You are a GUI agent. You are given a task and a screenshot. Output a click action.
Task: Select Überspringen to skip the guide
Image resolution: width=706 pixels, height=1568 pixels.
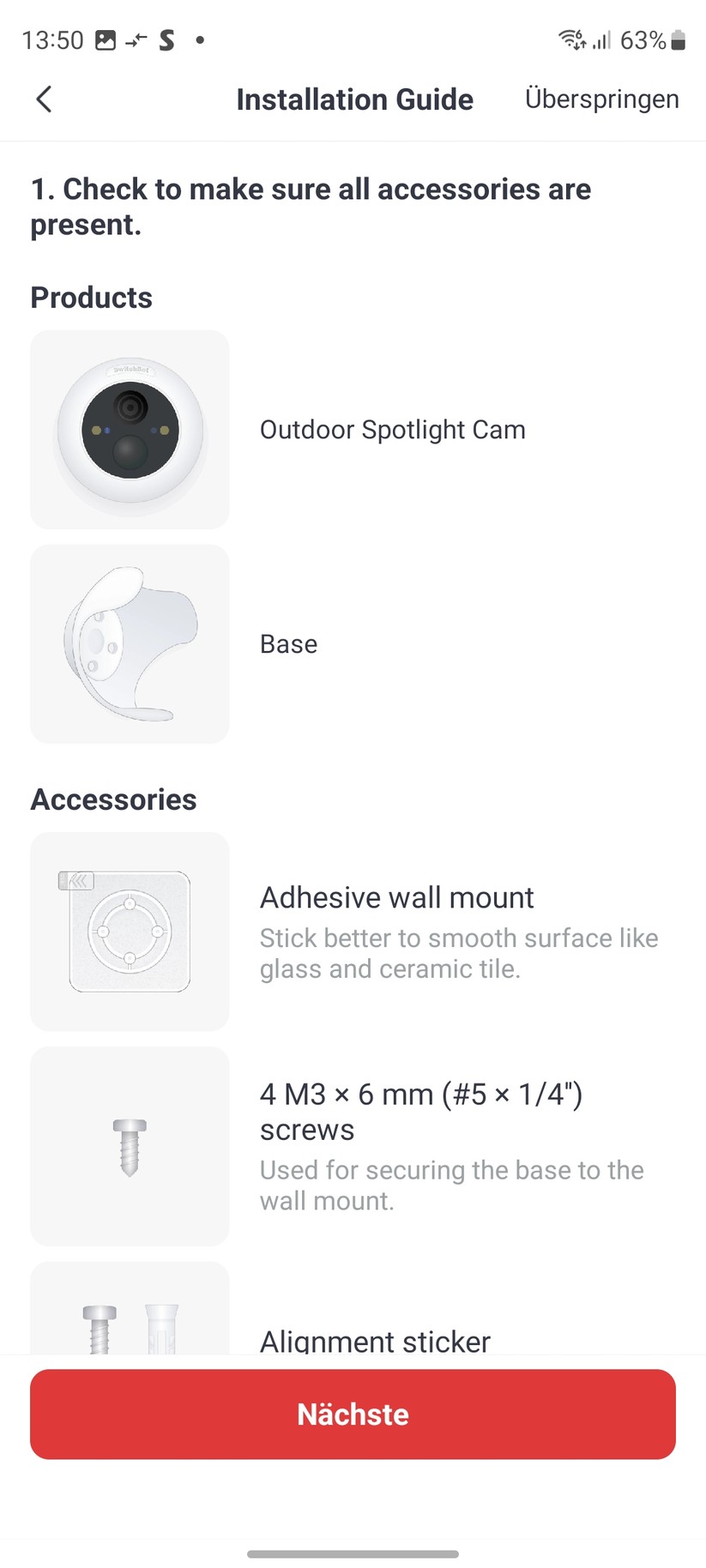(600, 99)
